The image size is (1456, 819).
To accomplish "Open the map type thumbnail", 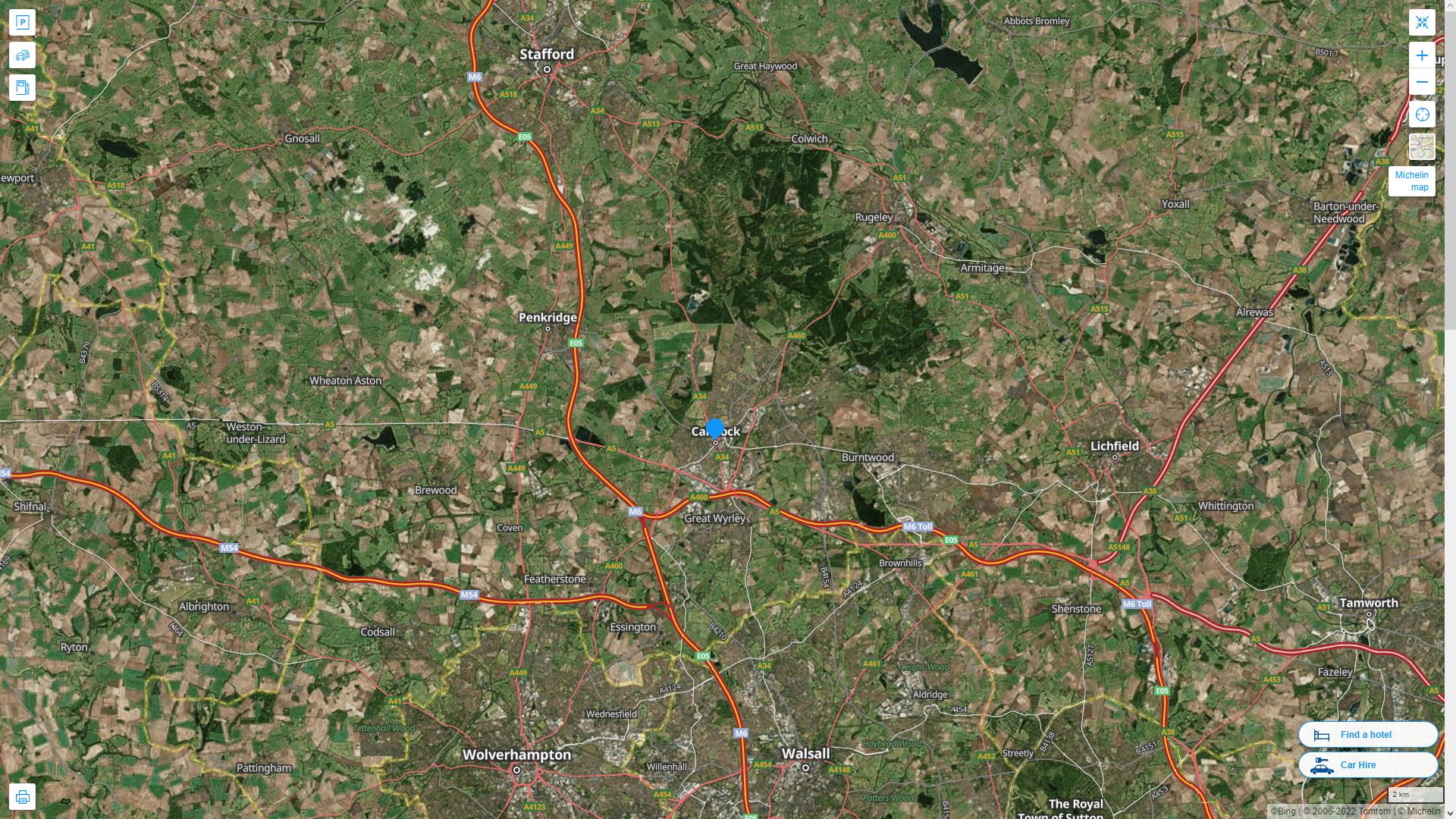I will pyautogui.click(x=1422, y=147).
